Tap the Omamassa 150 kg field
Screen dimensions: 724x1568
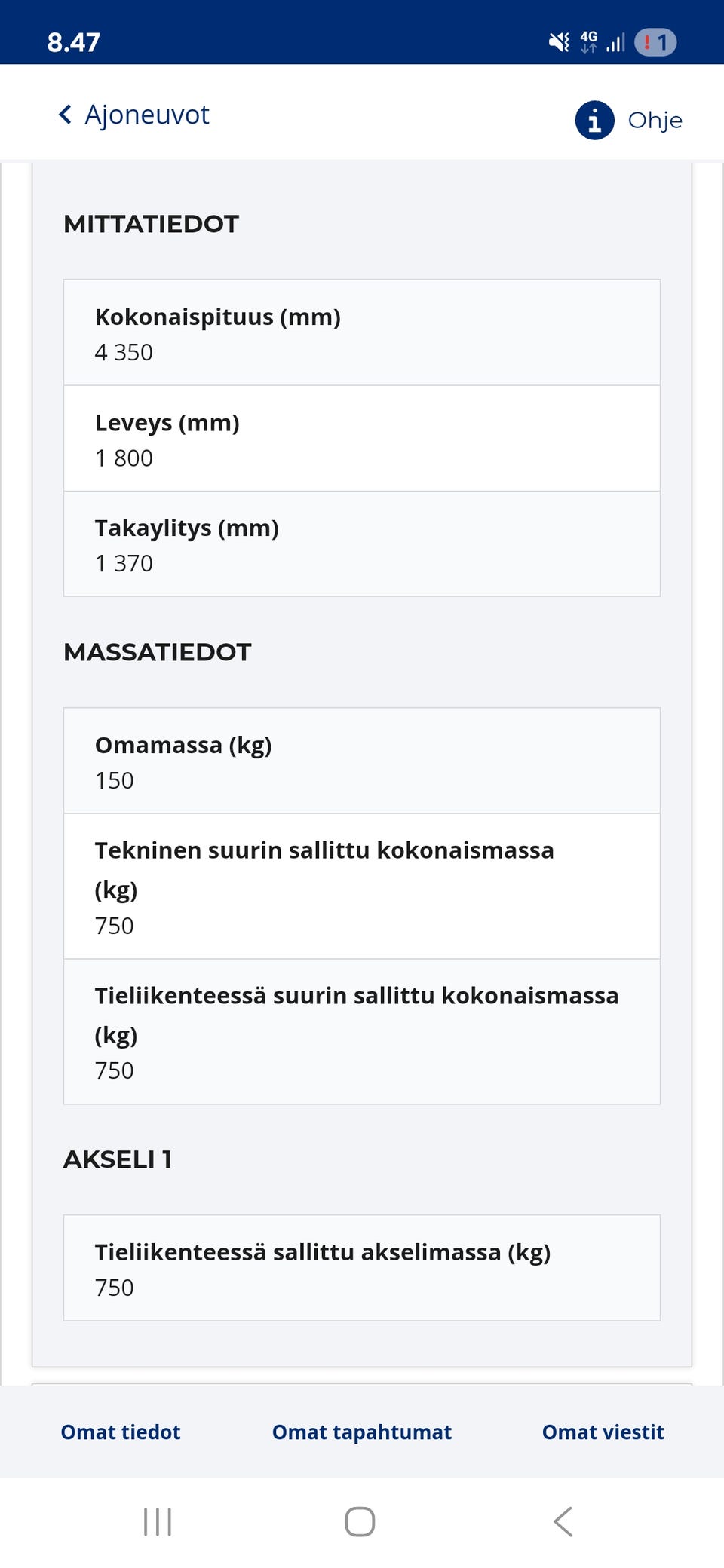360,760
